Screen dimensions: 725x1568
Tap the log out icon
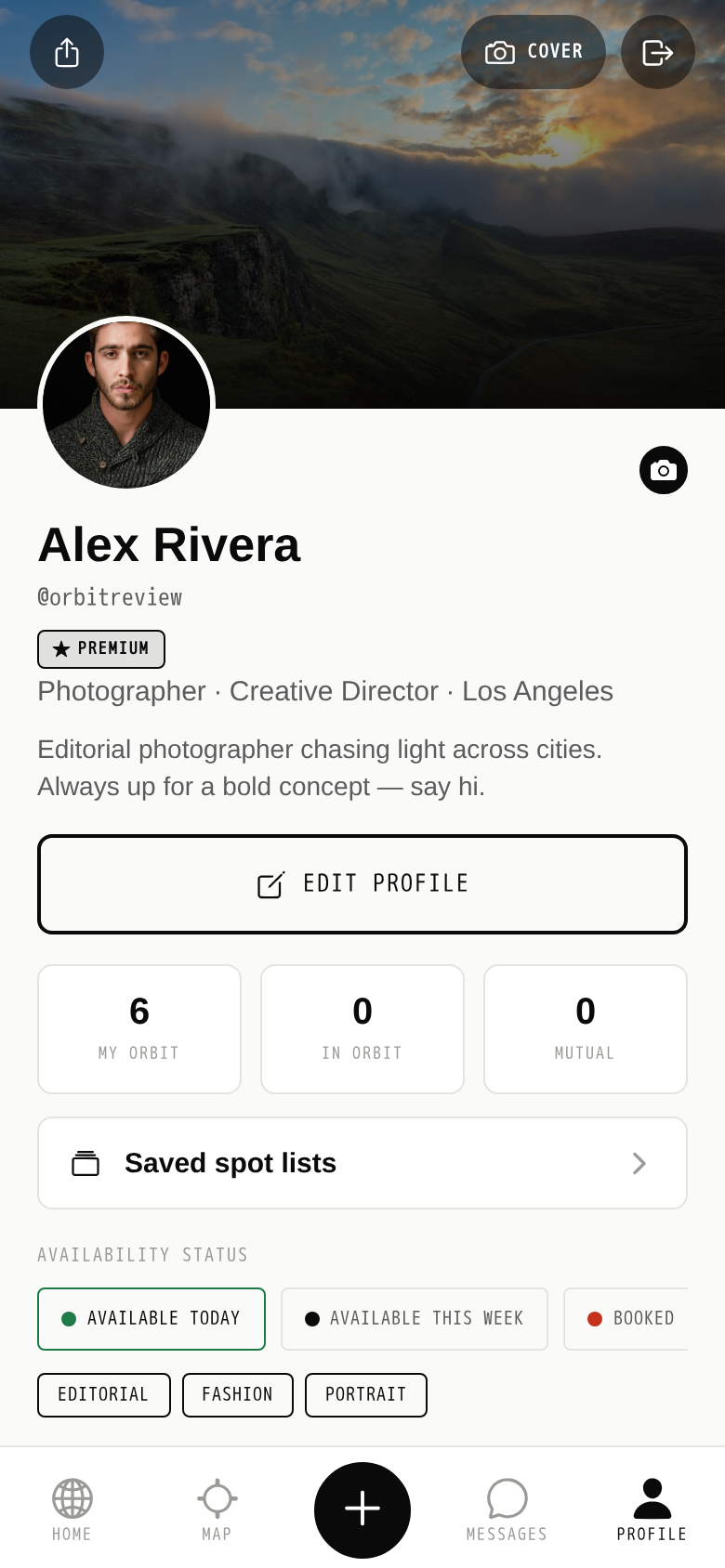tap(658, 52)
